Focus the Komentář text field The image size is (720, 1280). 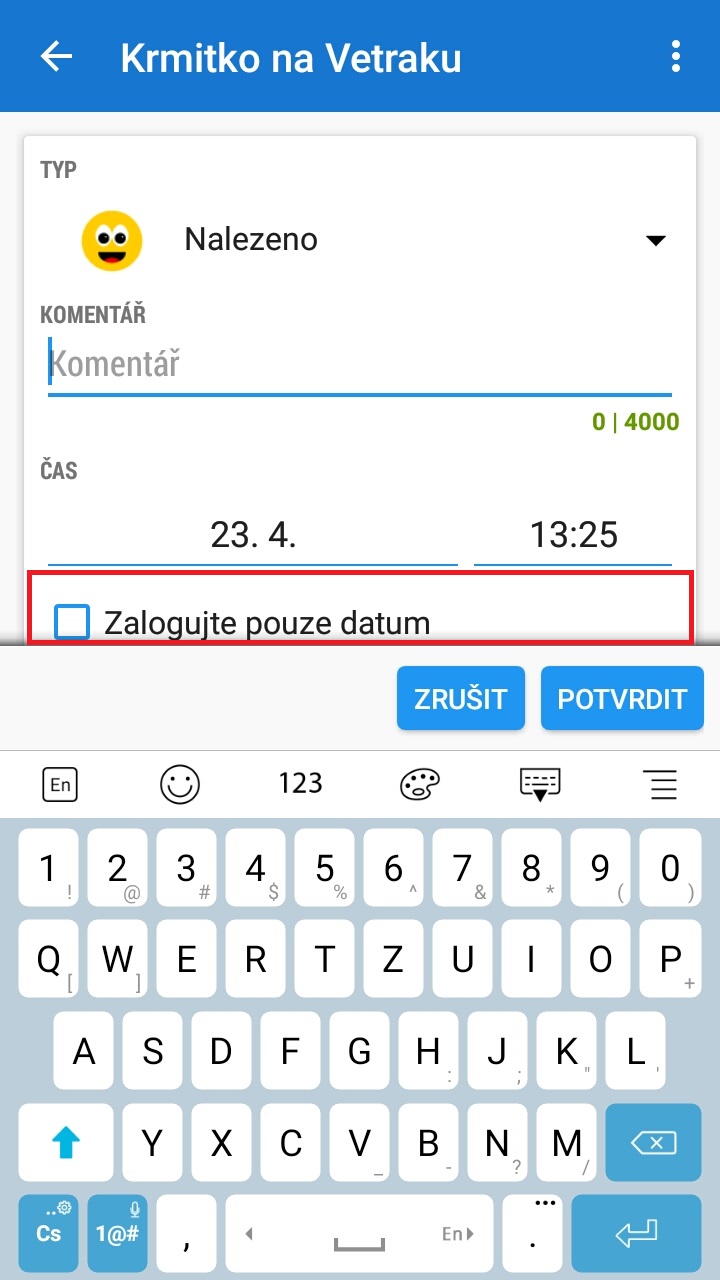point(360,364)
